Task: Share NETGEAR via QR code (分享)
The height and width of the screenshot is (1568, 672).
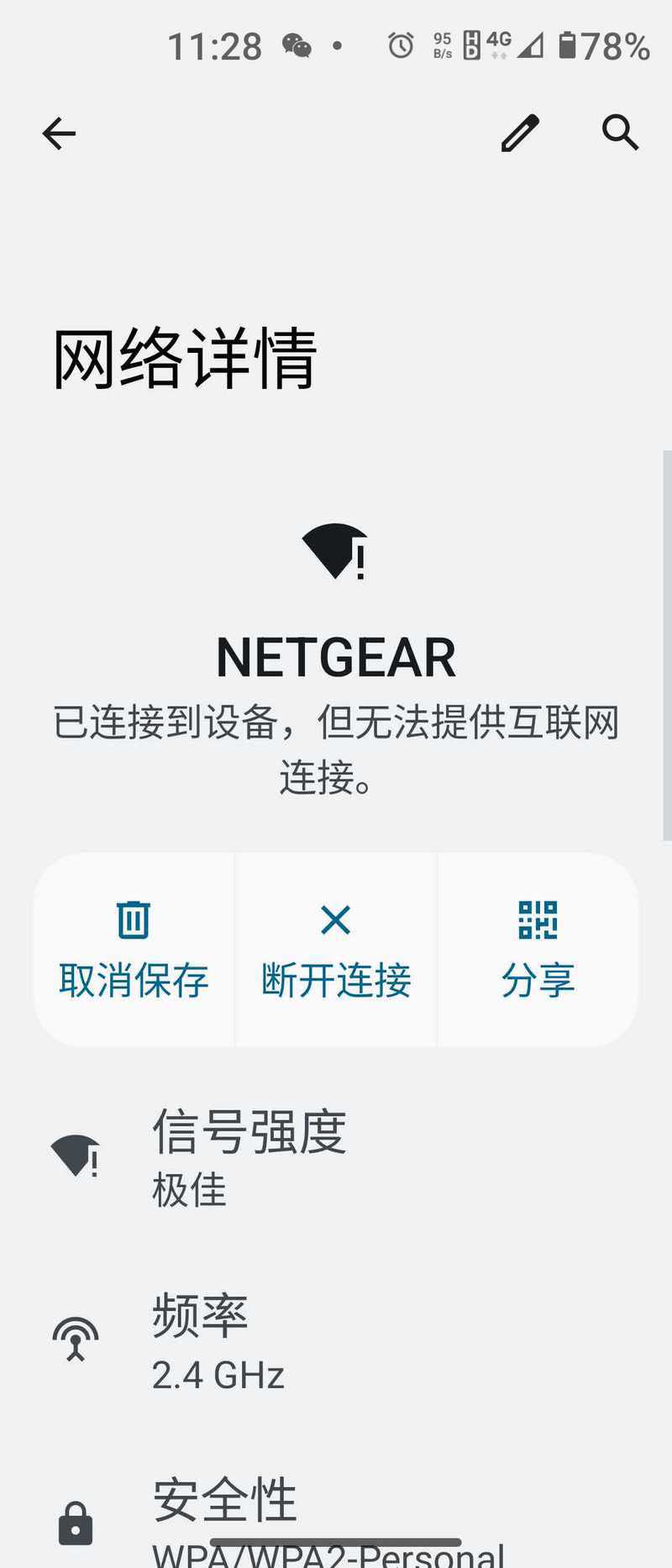Action: (x=538, y=950)
